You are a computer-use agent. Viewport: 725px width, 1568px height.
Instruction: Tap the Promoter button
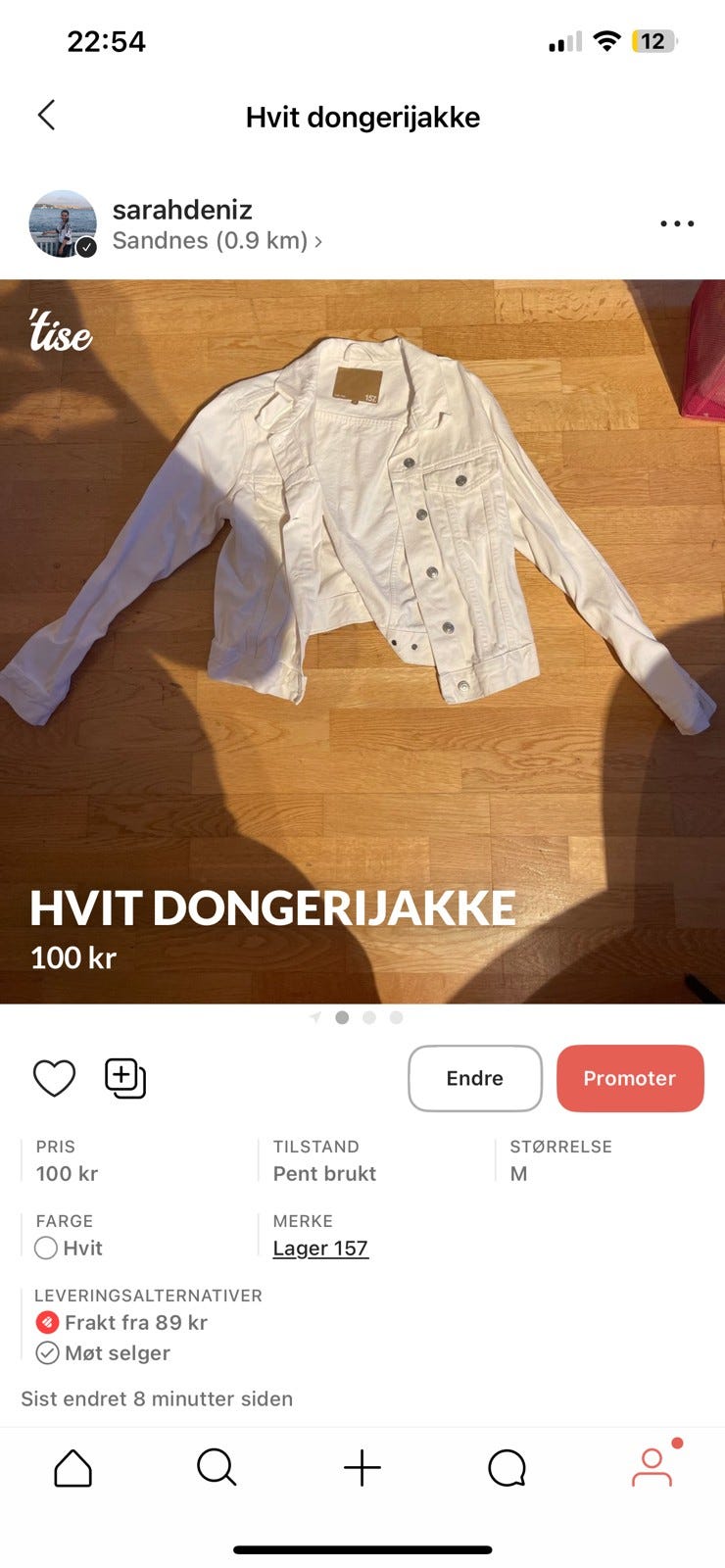click(630, 1078)
